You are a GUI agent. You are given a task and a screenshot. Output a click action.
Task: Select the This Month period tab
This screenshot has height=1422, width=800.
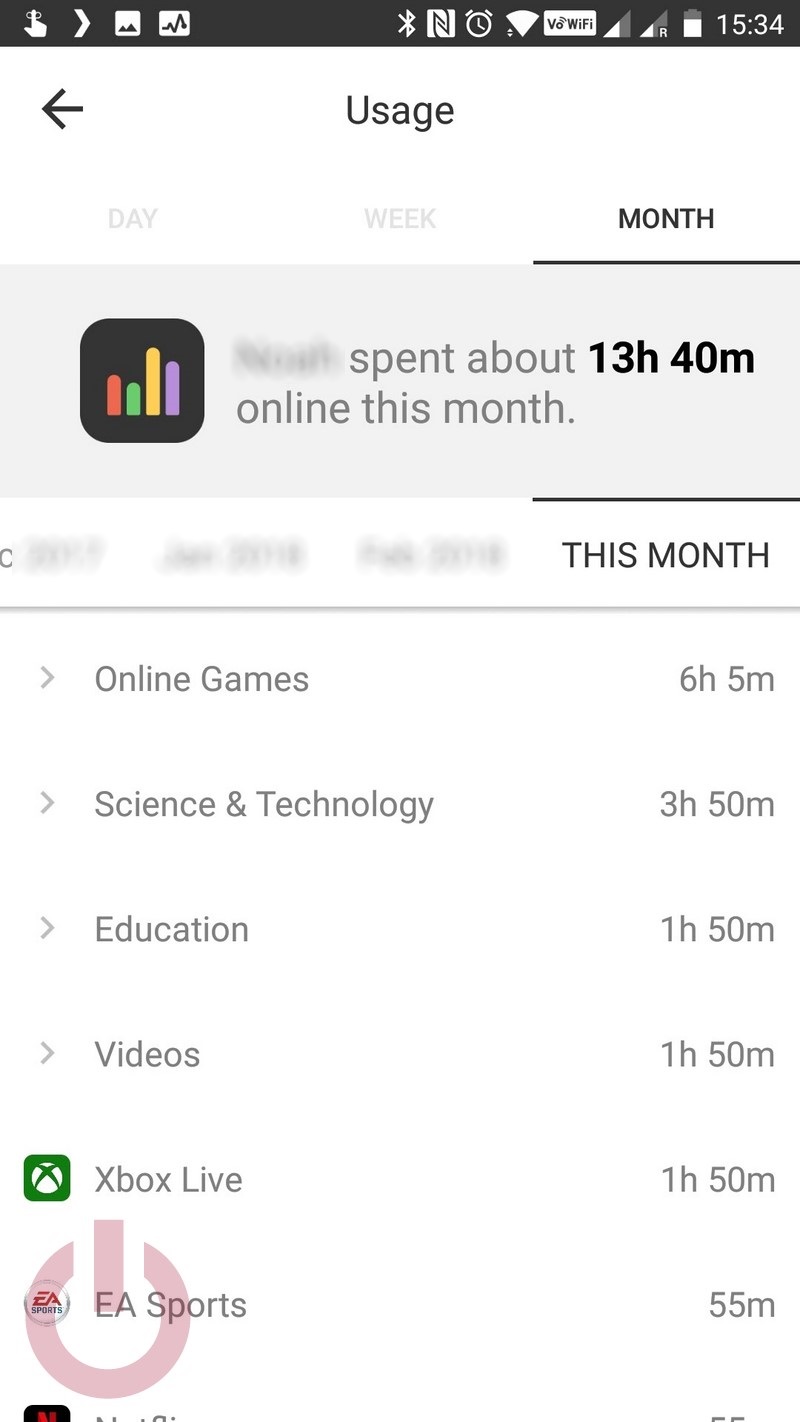666,555
